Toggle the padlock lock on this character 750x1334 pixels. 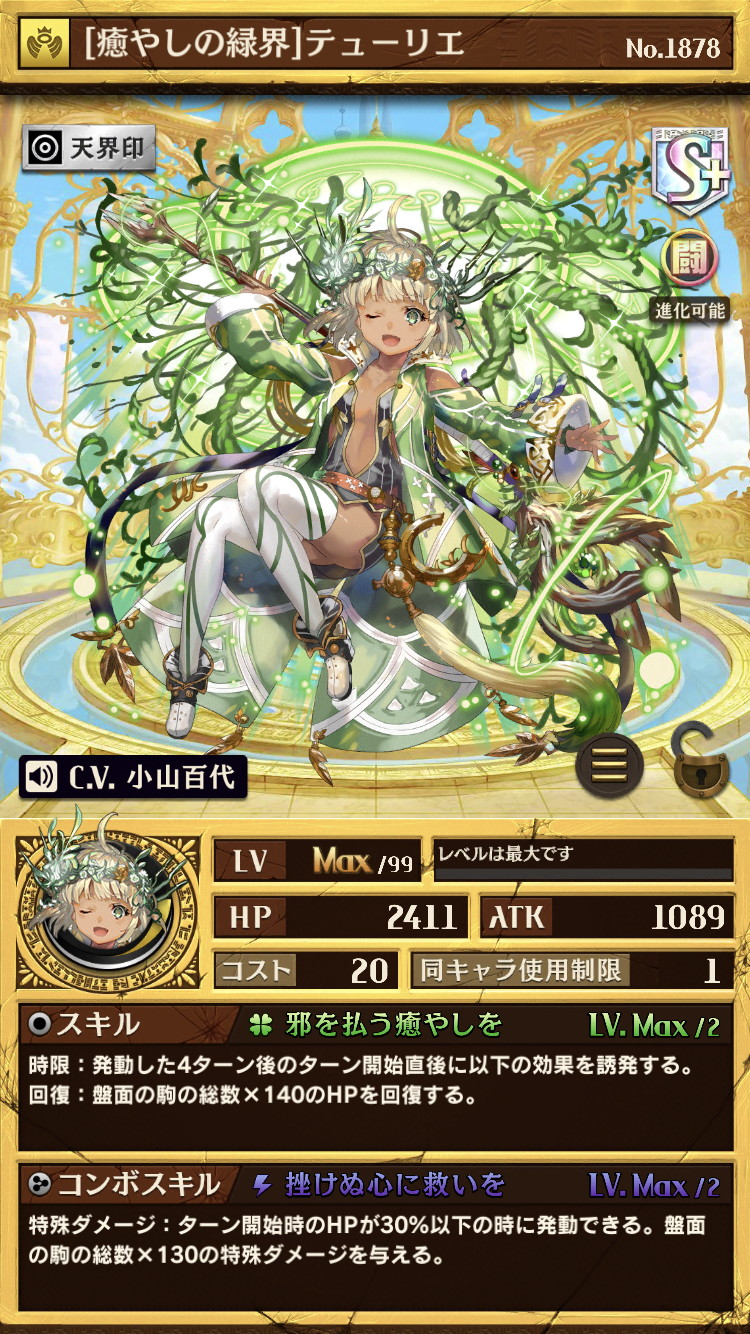click(701, 762)
